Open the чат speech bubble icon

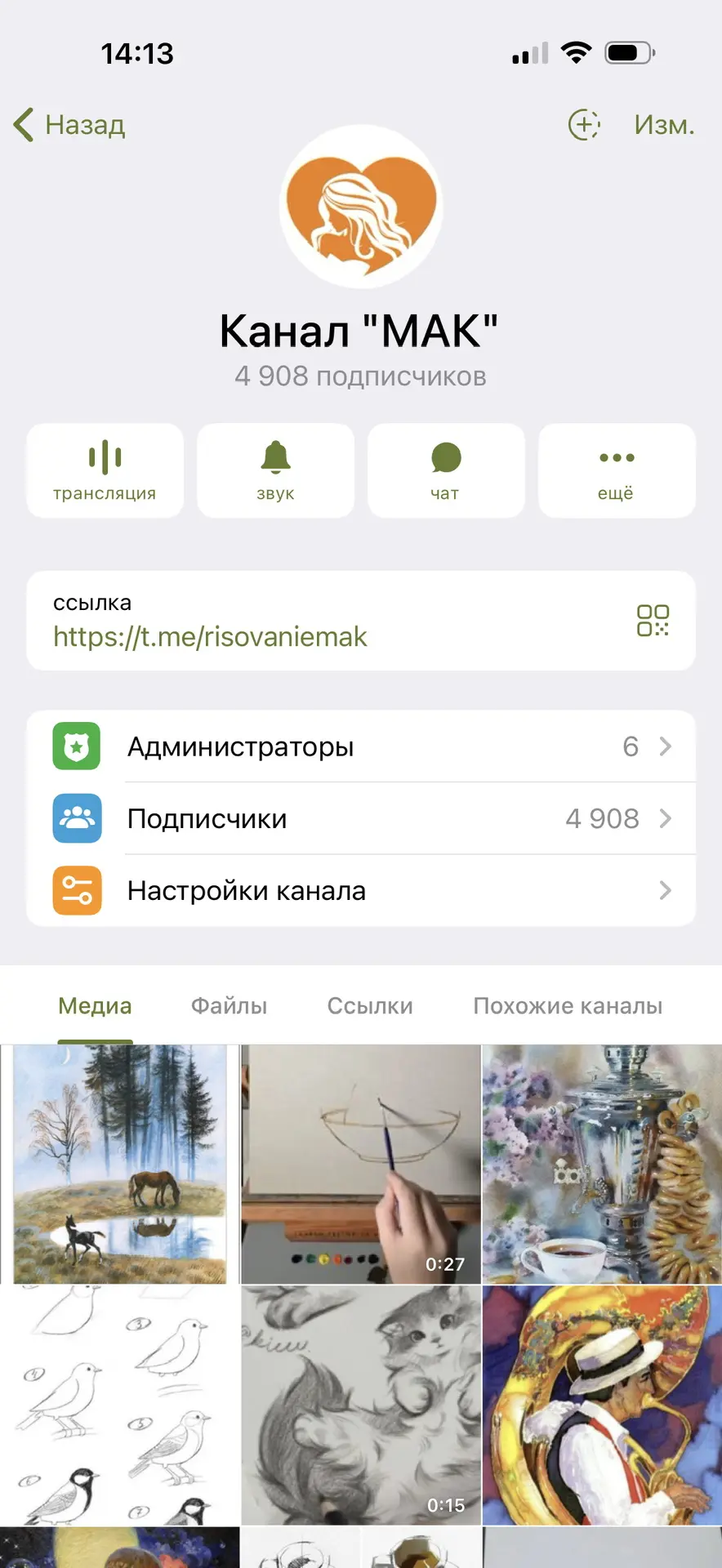click(x=446, y=459)
